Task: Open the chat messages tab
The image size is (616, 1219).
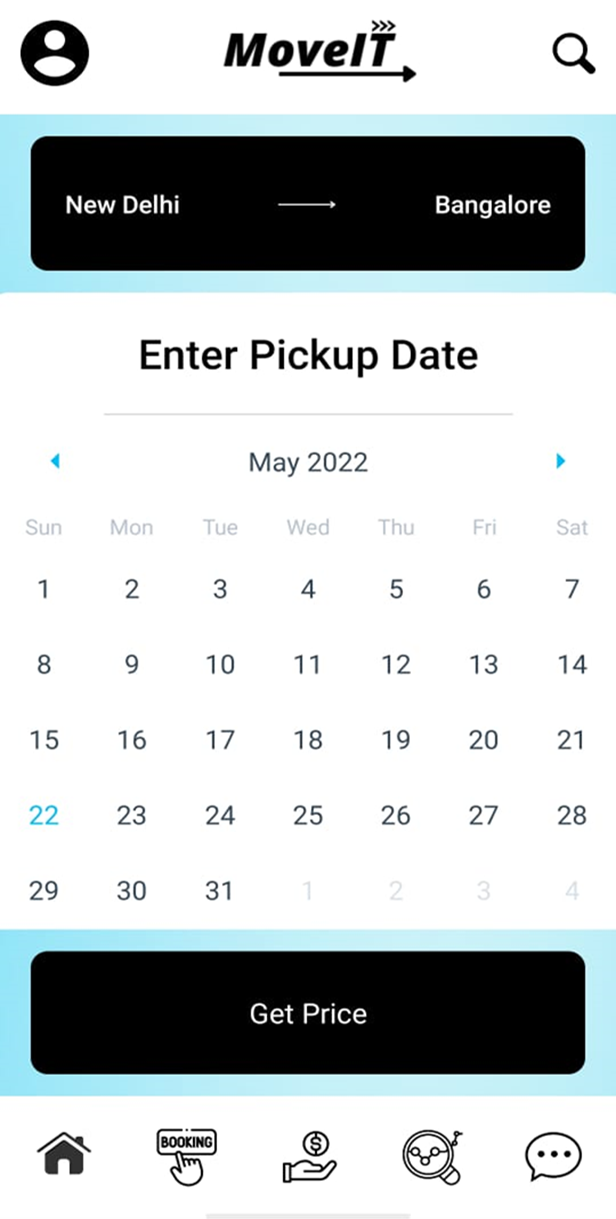Action: click(553, 1157)
